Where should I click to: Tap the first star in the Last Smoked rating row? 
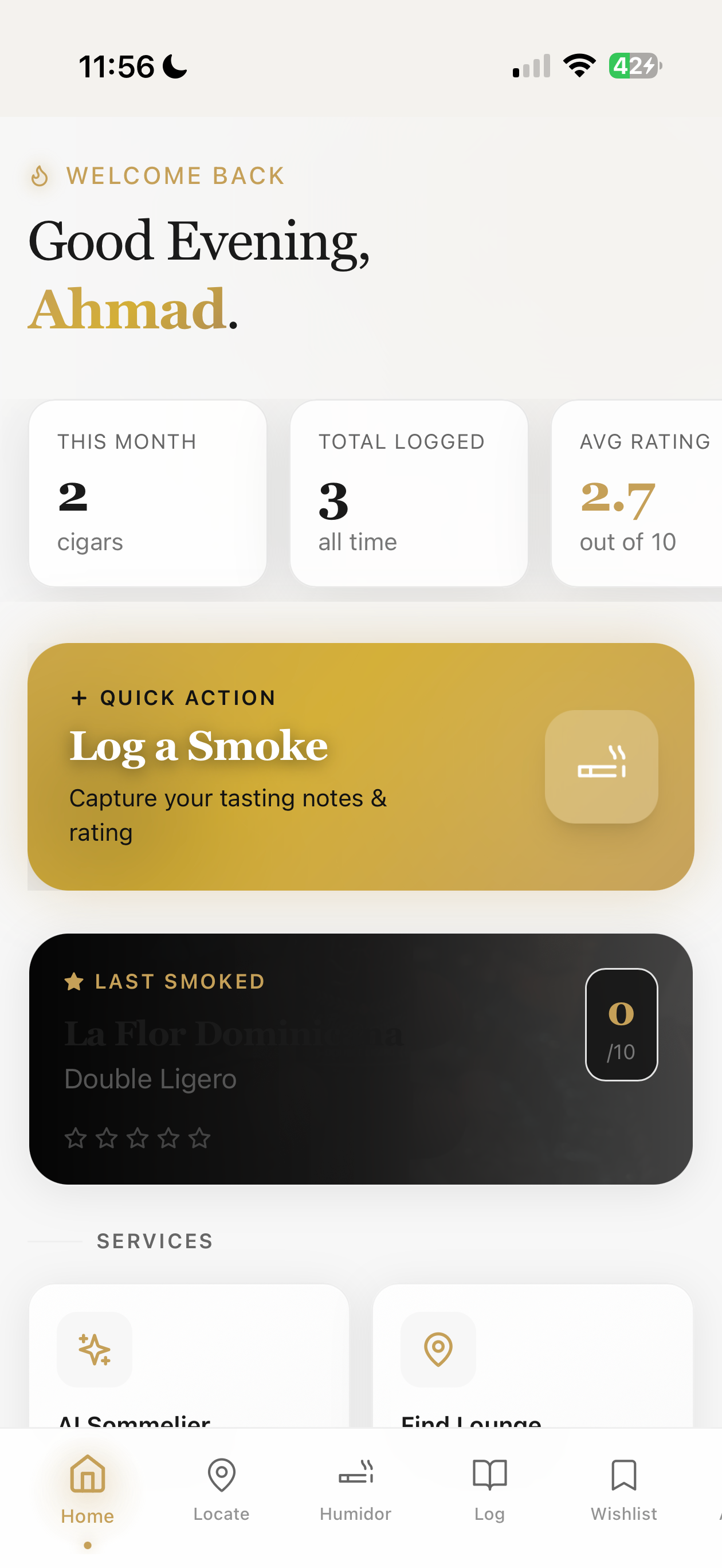pyautogui.click(x=76, y=1137)
